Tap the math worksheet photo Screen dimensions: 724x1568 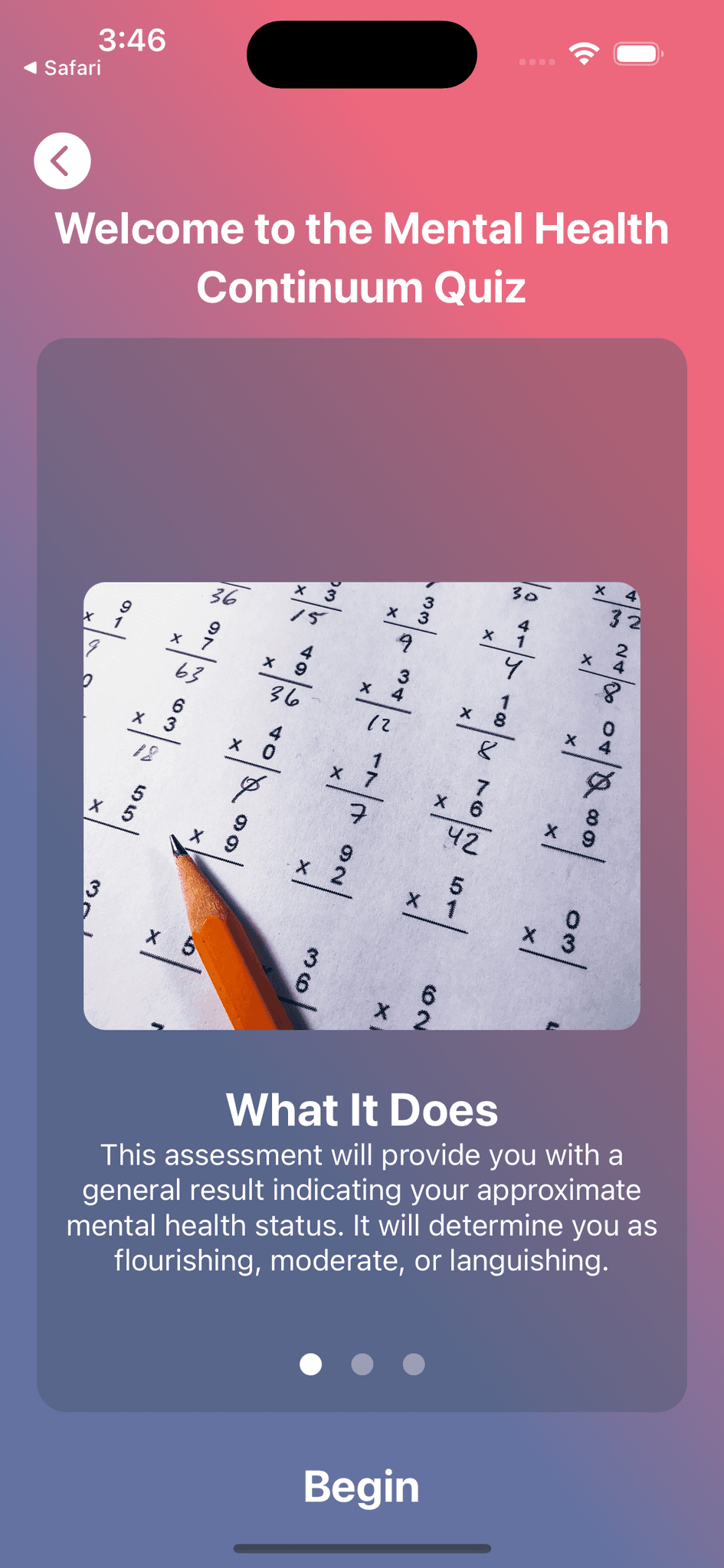pos(362,804)
